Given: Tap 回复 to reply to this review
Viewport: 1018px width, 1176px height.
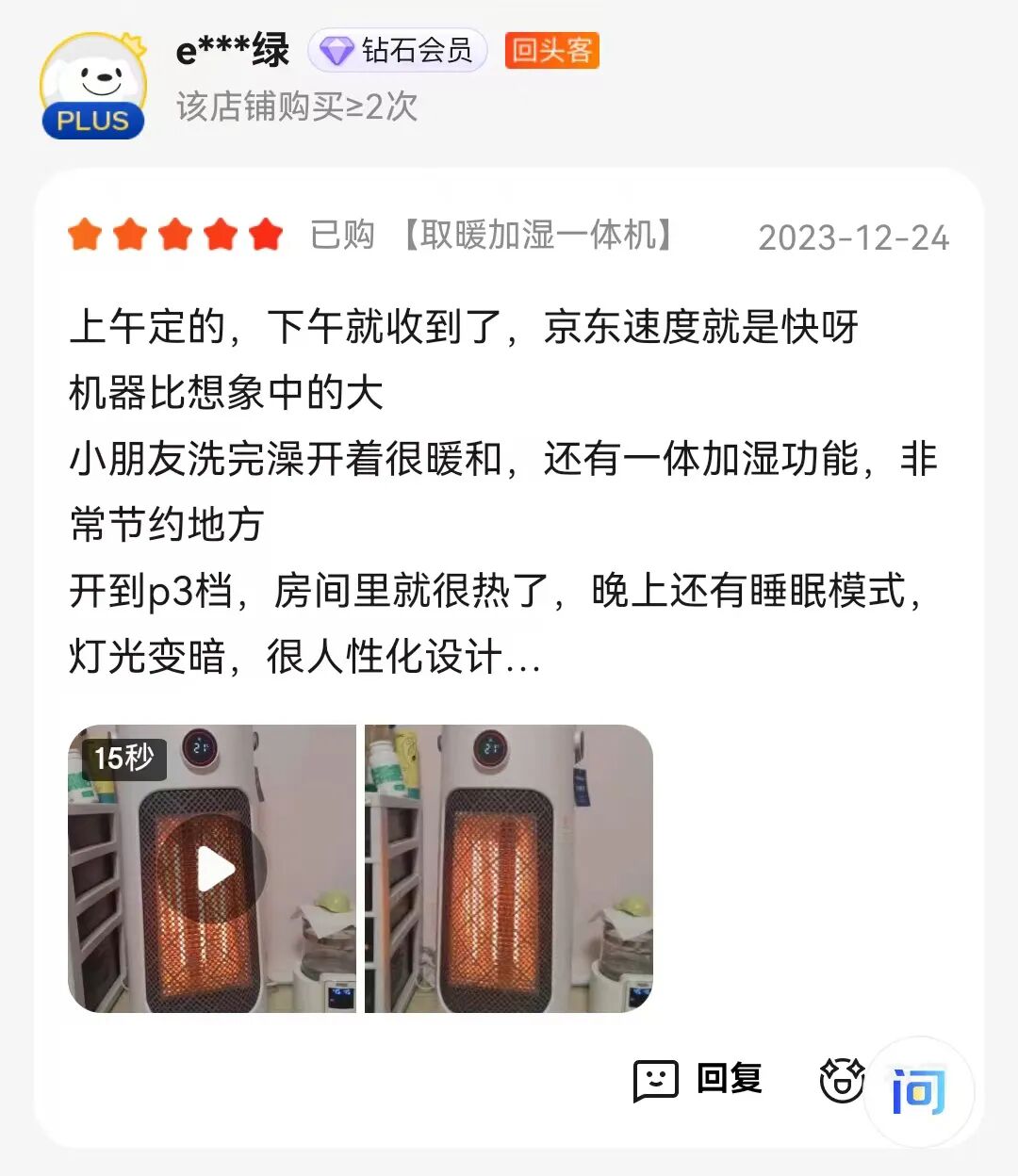Looking at the screenshot, I should tap(699, 1080).
